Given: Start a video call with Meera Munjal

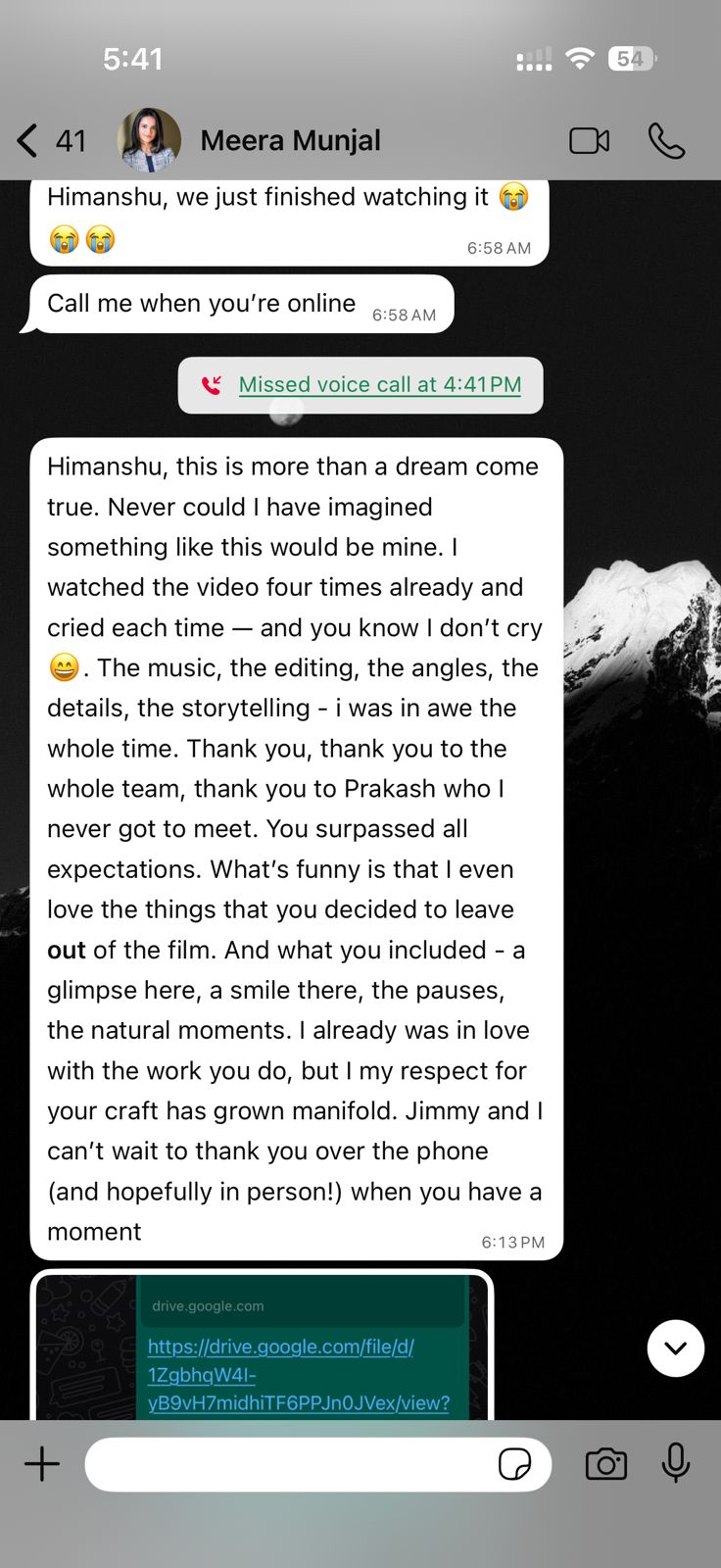Looking at the screenshot, I should click(589, 141).
